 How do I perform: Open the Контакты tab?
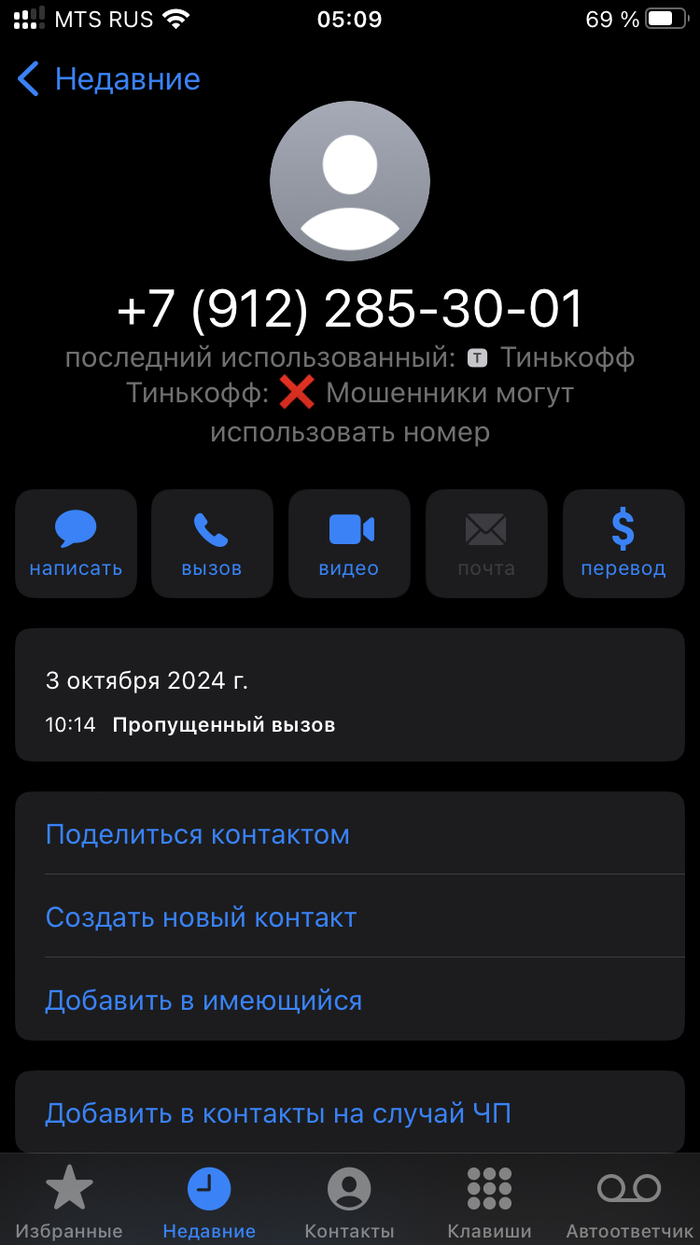pos(349,1202)
